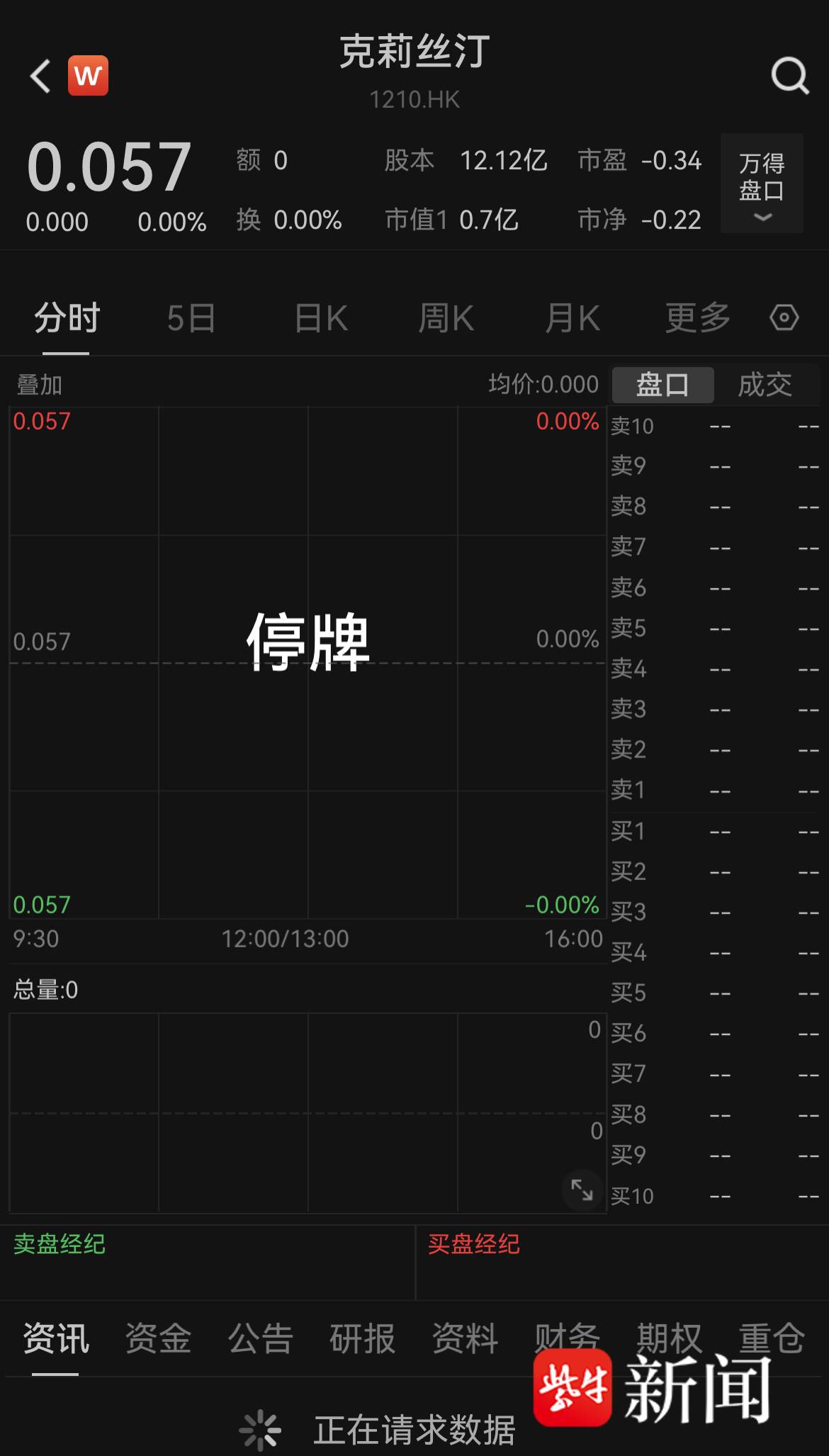Switch to the 成交 trades tab
This screenshot has height=1456, width=829.
(765, 385)
